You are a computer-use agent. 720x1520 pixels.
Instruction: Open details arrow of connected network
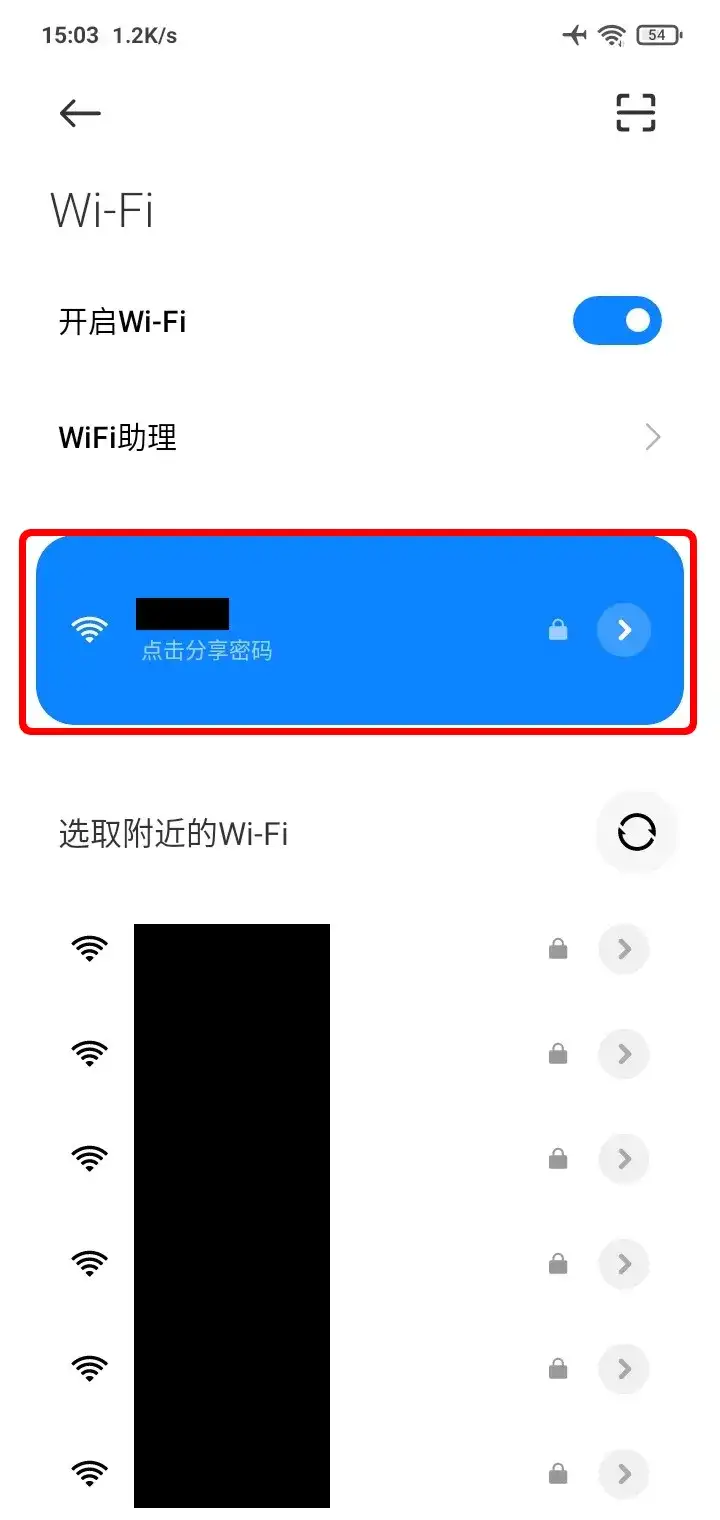pyautogui.click(x=624, y=629)
